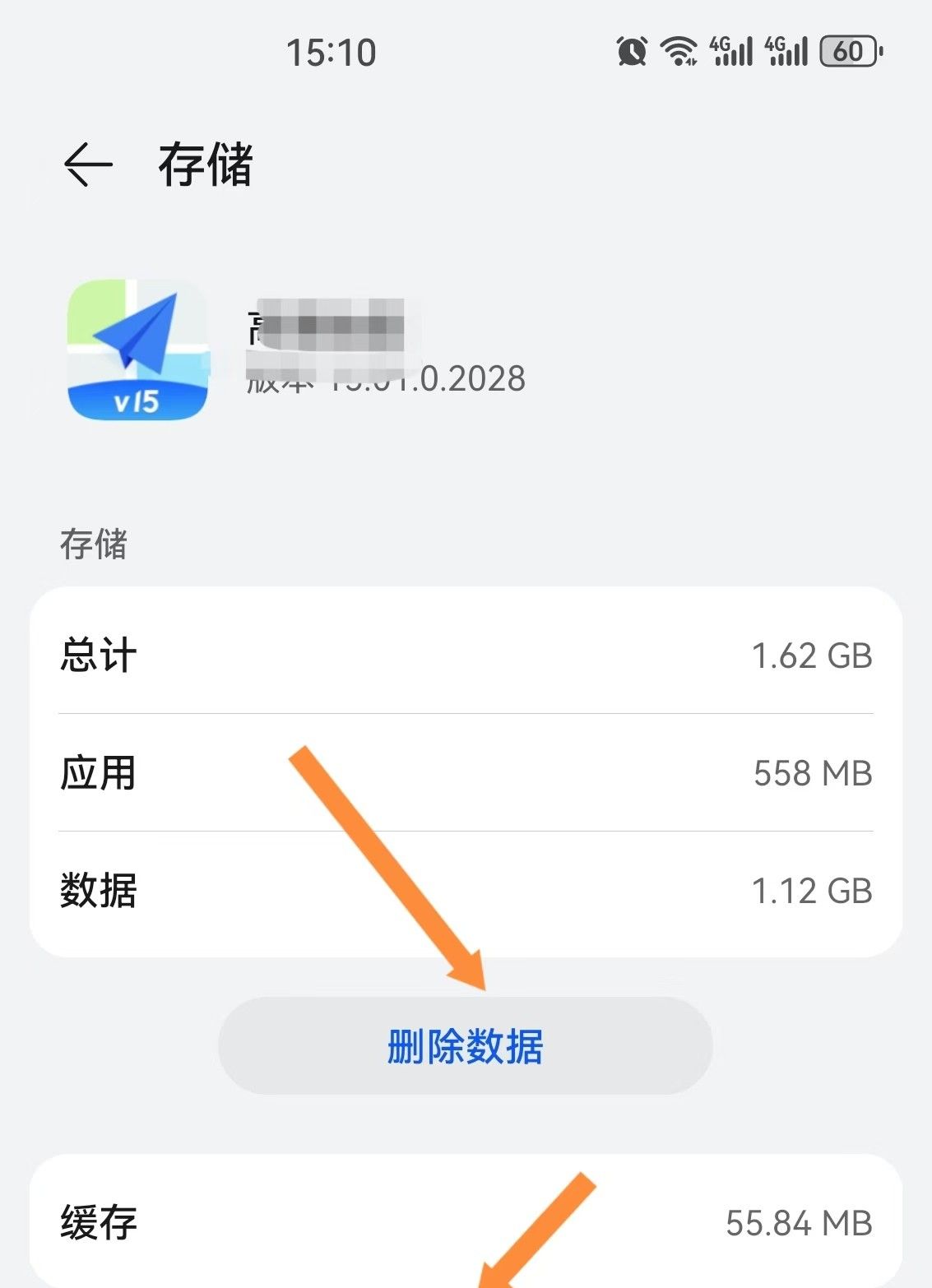Viewport: 932px width, 1288px height.
Task: Tap 删除数据 to delete app data
Action: 466,1046
